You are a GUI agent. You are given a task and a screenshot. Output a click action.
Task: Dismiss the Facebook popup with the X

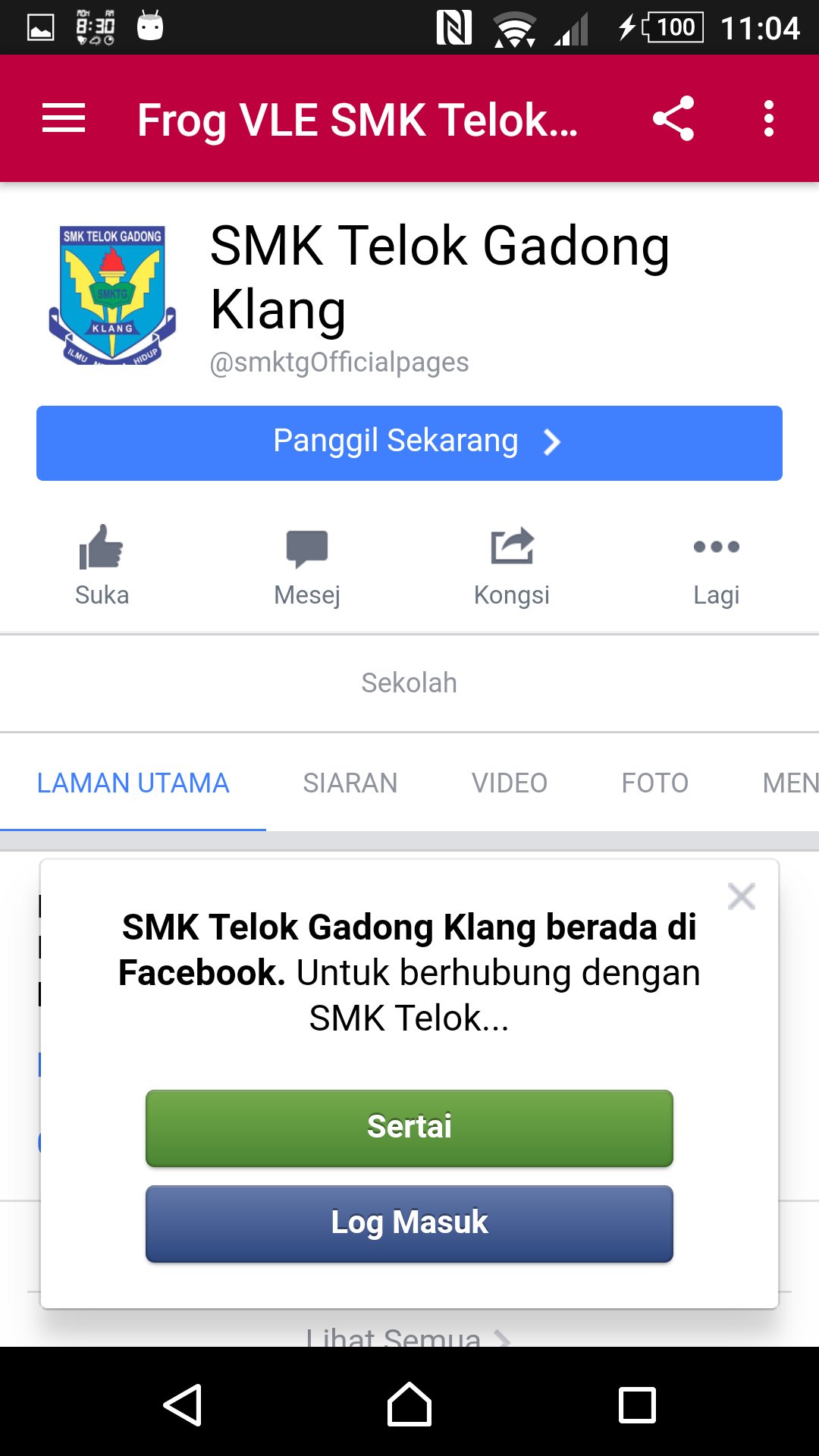[x=741, y=896]
